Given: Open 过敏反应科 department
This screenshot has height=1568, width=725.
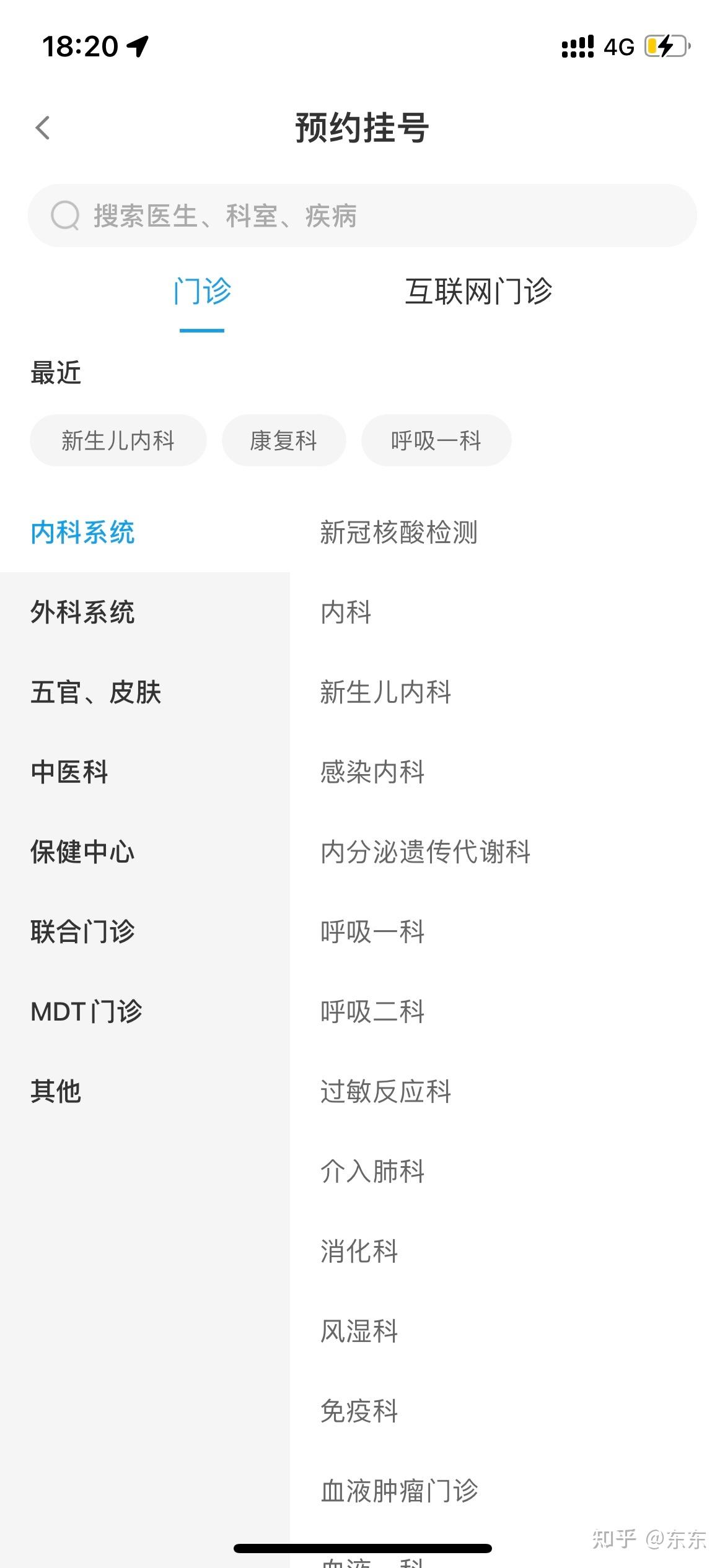Looking at the screenshot, I should (x=385, y=1091).
